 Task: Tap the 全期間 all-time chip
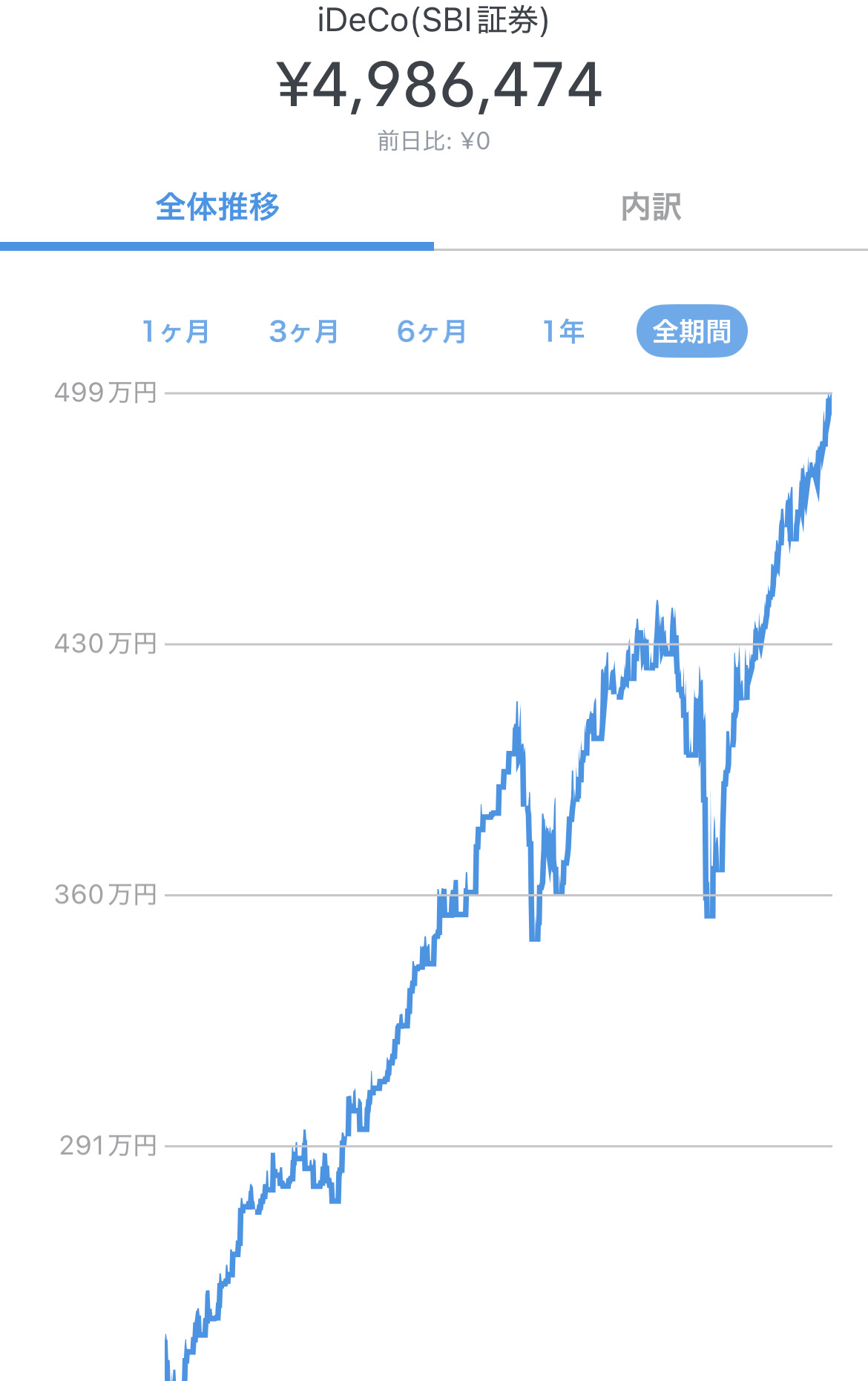(691, 331)
